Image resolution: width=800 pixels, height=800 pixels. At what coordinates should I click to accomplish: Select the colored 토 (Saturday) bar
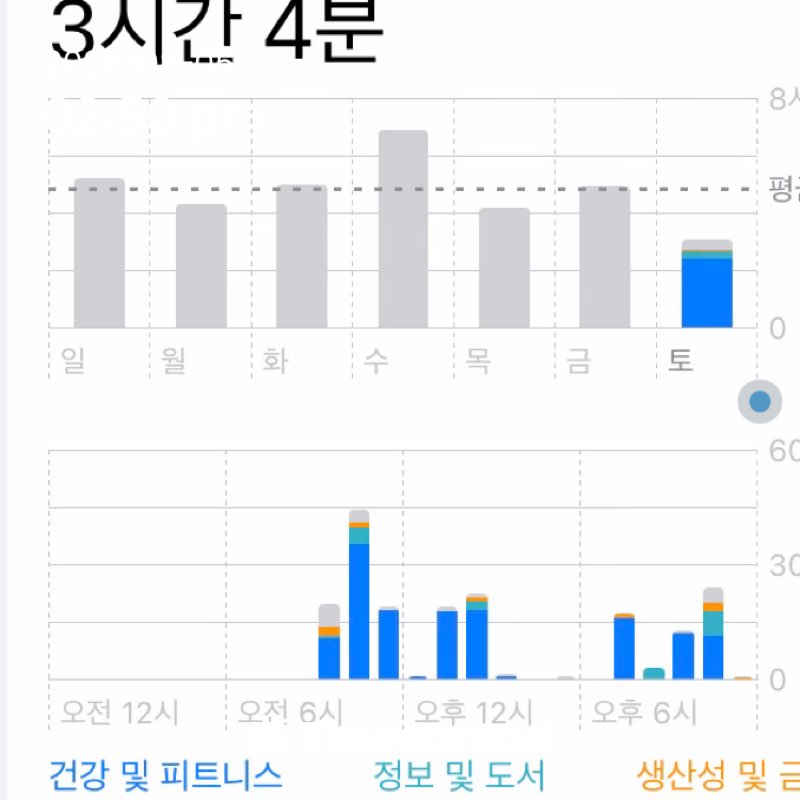pos(707,284)
